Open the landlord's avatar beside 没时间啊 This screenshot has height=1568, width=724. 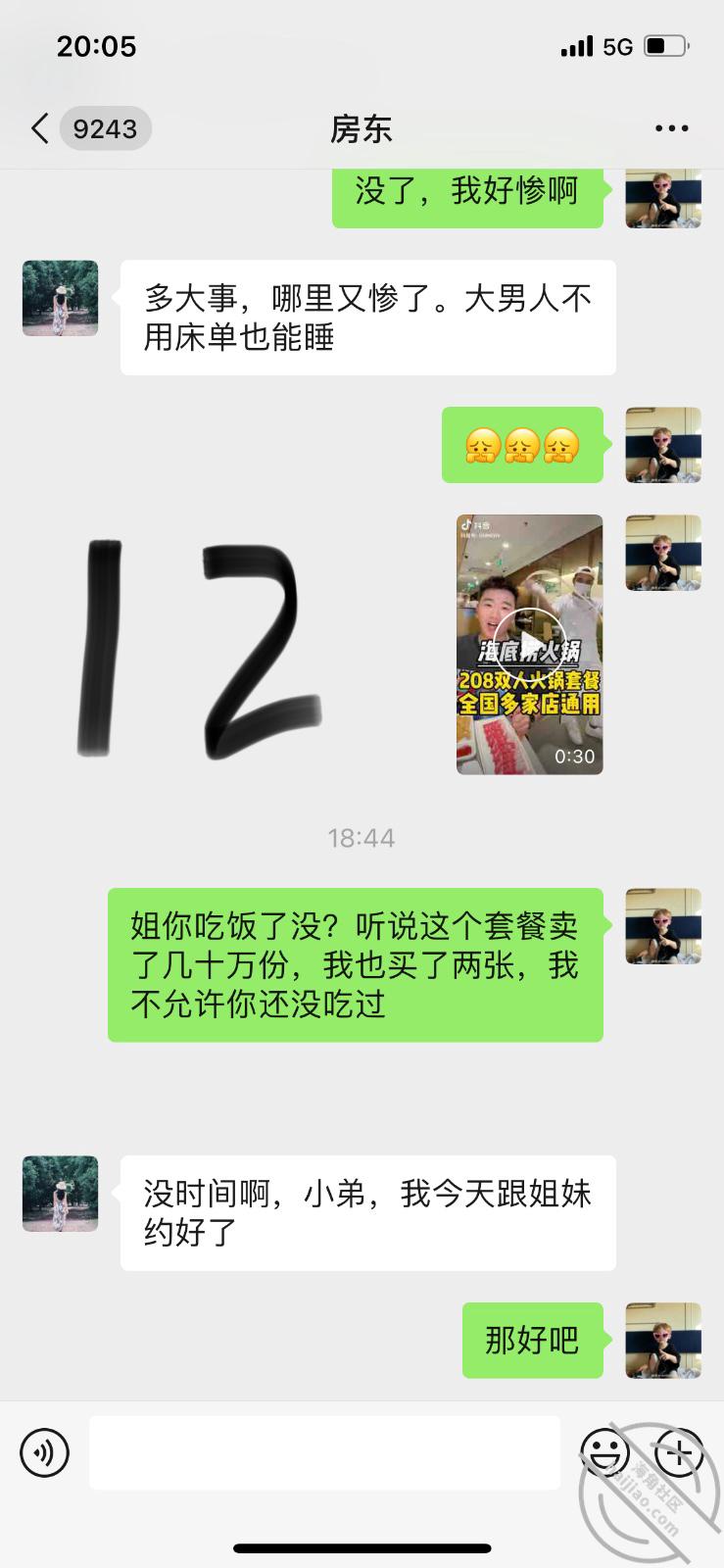60,1194
